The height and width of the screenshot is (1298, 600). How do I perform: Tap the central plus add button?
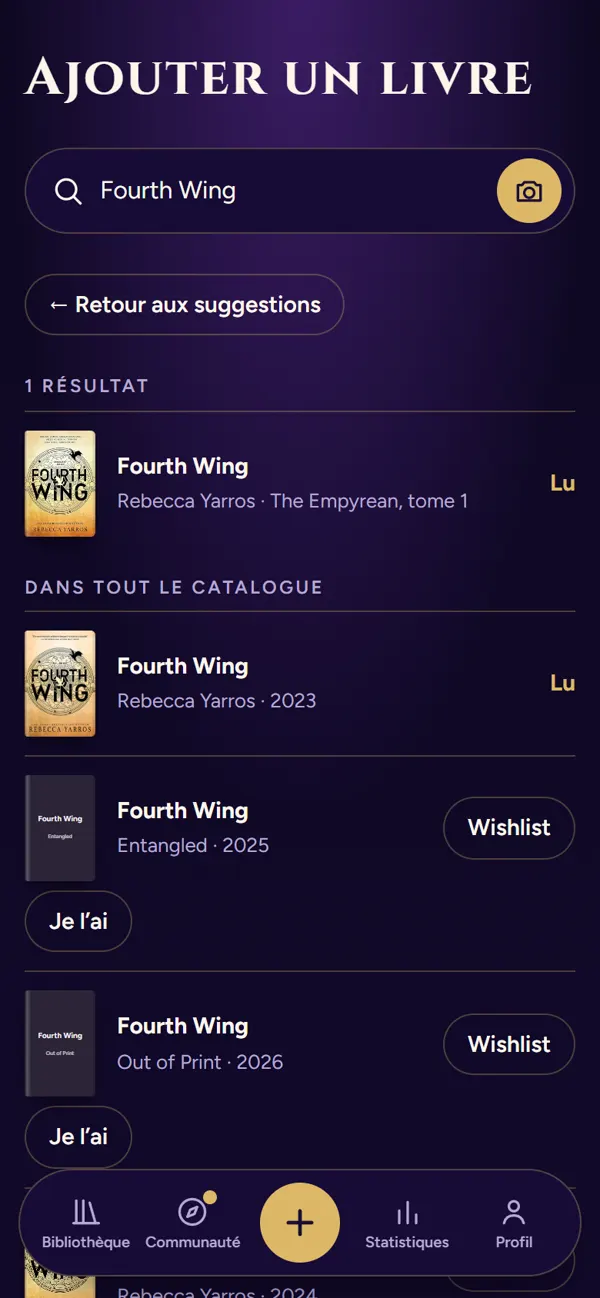(300, 1223)
